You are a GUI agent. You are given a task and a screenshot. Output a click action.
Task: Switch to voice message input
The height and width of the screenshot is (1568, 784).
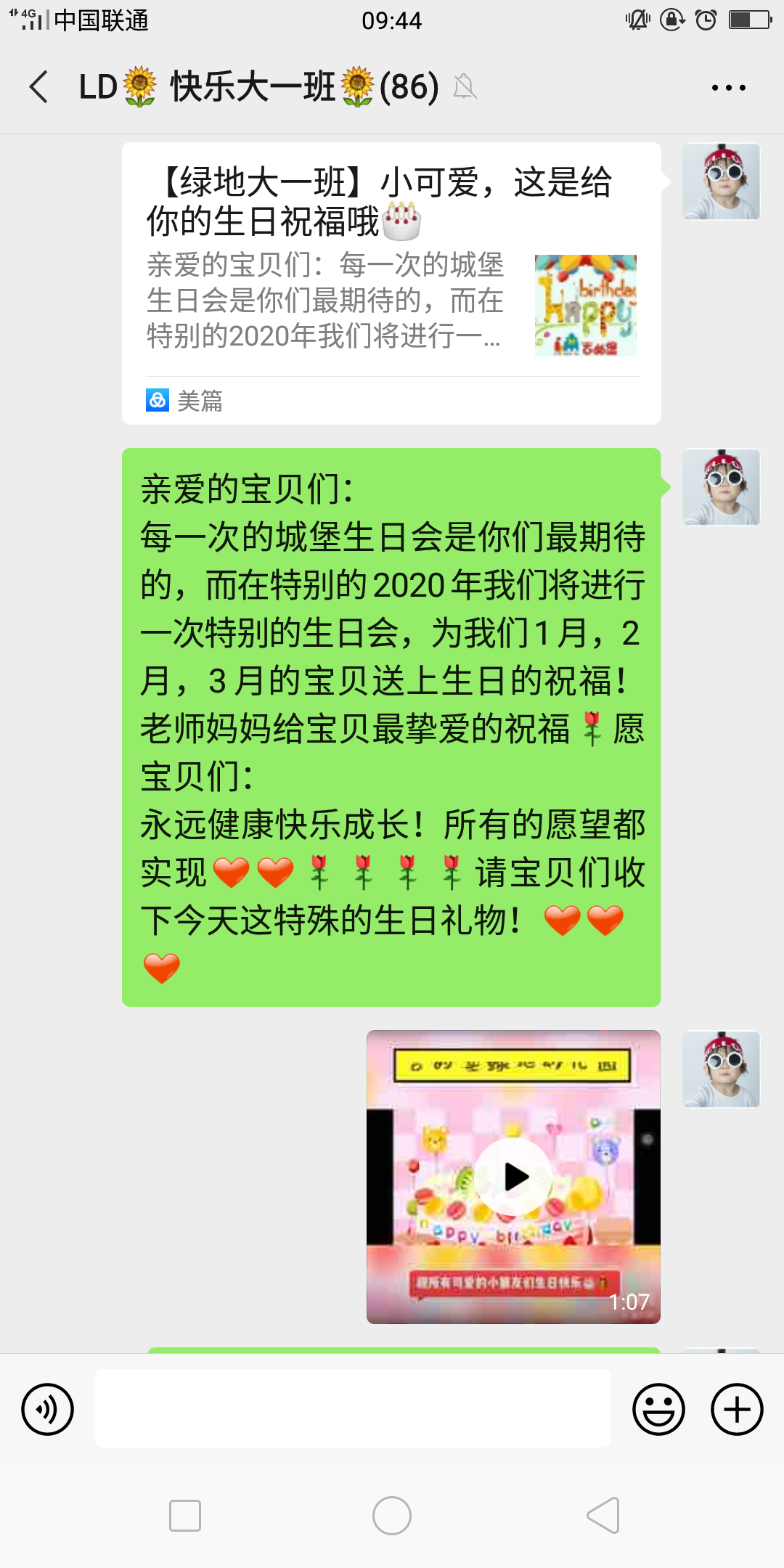48,1409
